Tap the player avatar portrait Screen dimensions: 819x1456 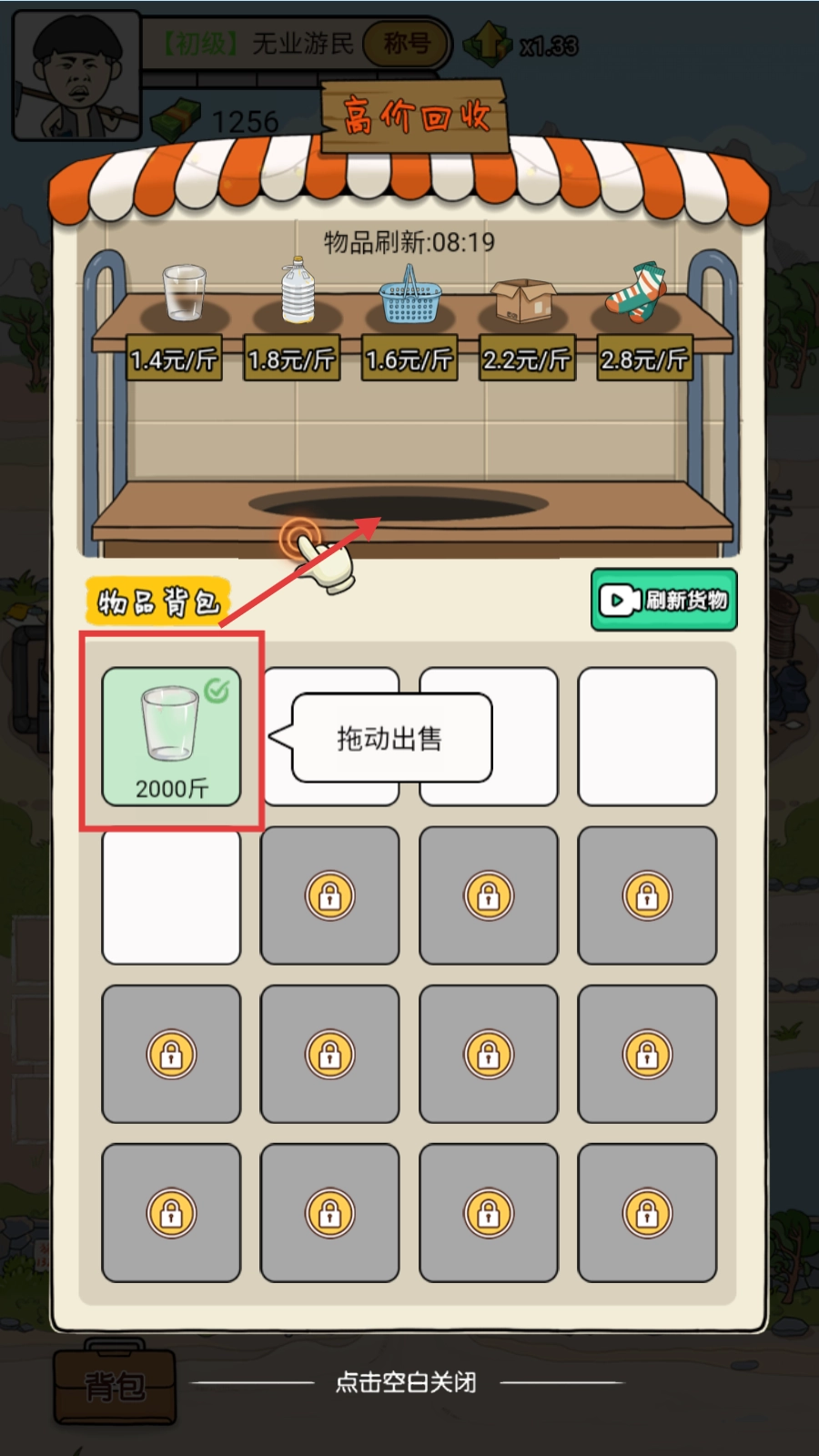[x=76, y=76]
